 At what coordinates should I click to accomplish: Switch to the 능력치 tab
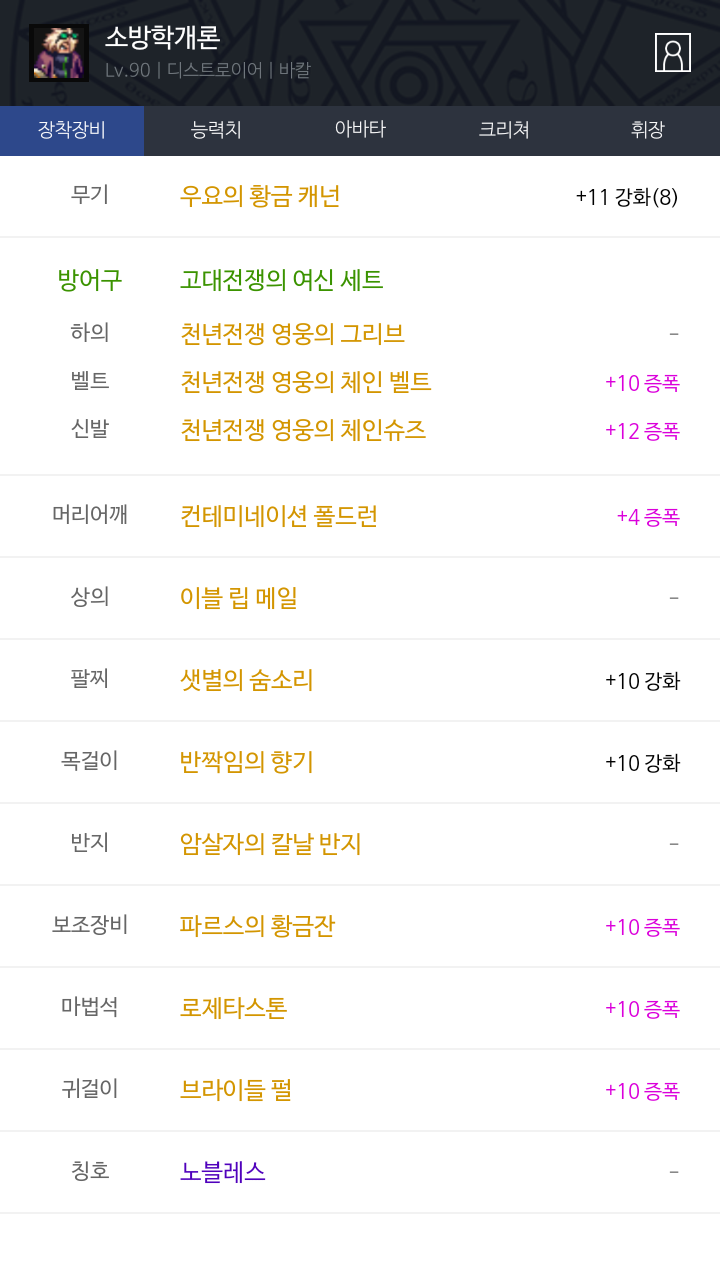pyautogui.click(x=216, y=130)
